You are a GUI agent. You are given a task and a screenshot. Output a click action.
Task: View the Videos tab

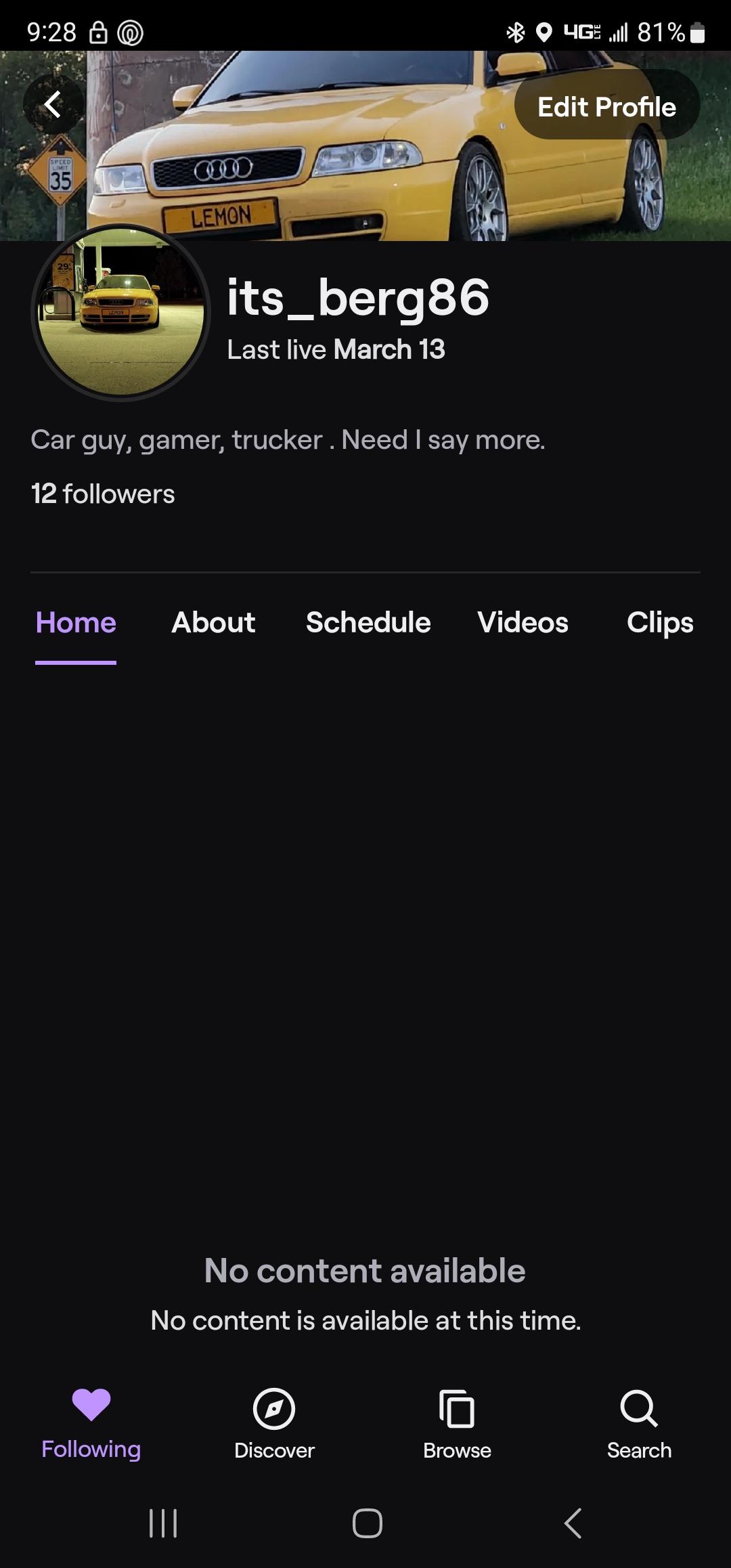pyautogui.click(x=523, y=622)
